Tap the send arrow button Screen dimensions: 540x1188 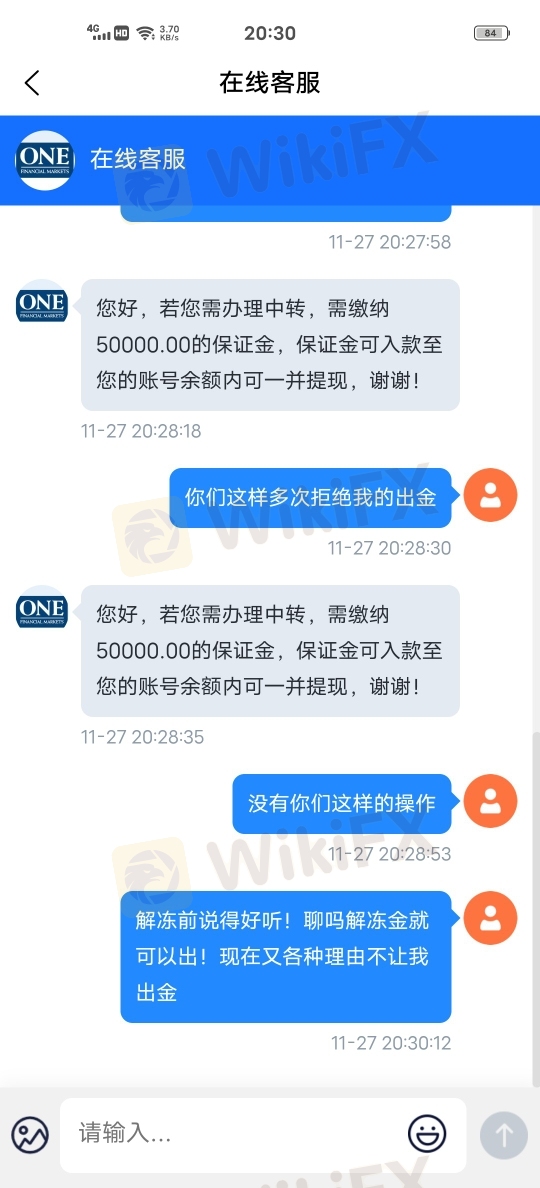point(504,1134)
